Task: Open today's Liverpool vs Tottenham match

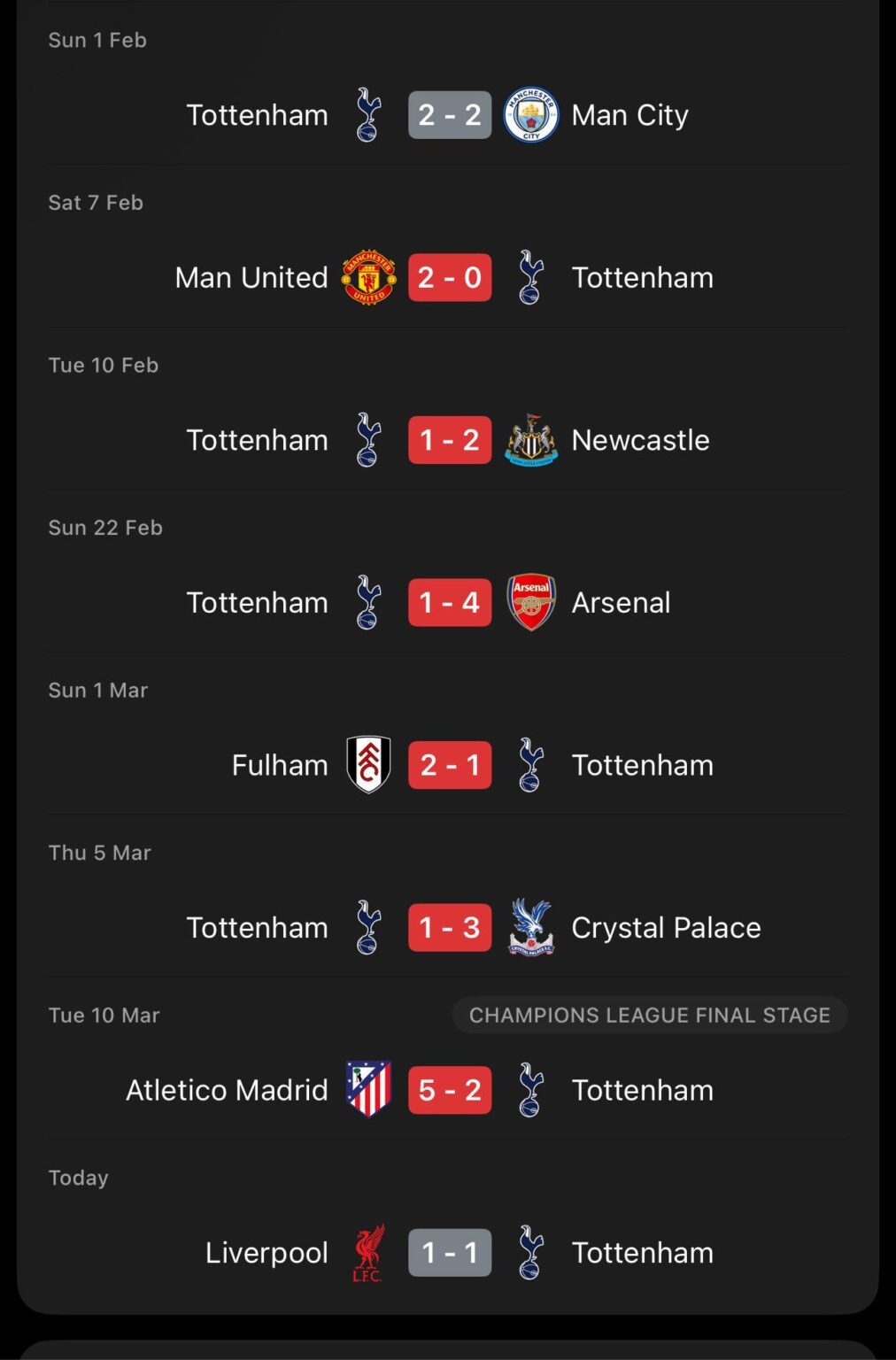Action: (x=449, y=1253)
